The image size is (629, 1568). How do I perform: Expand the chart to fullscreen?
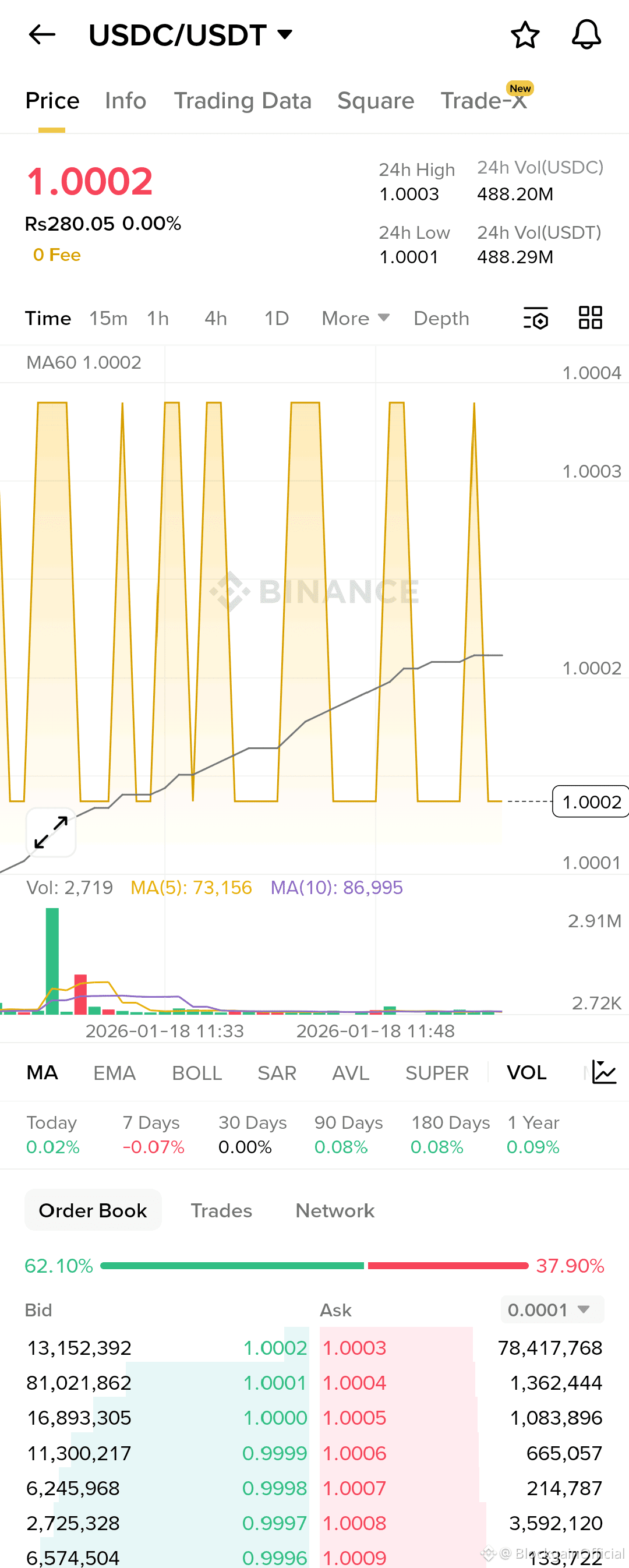coord(51,832)
